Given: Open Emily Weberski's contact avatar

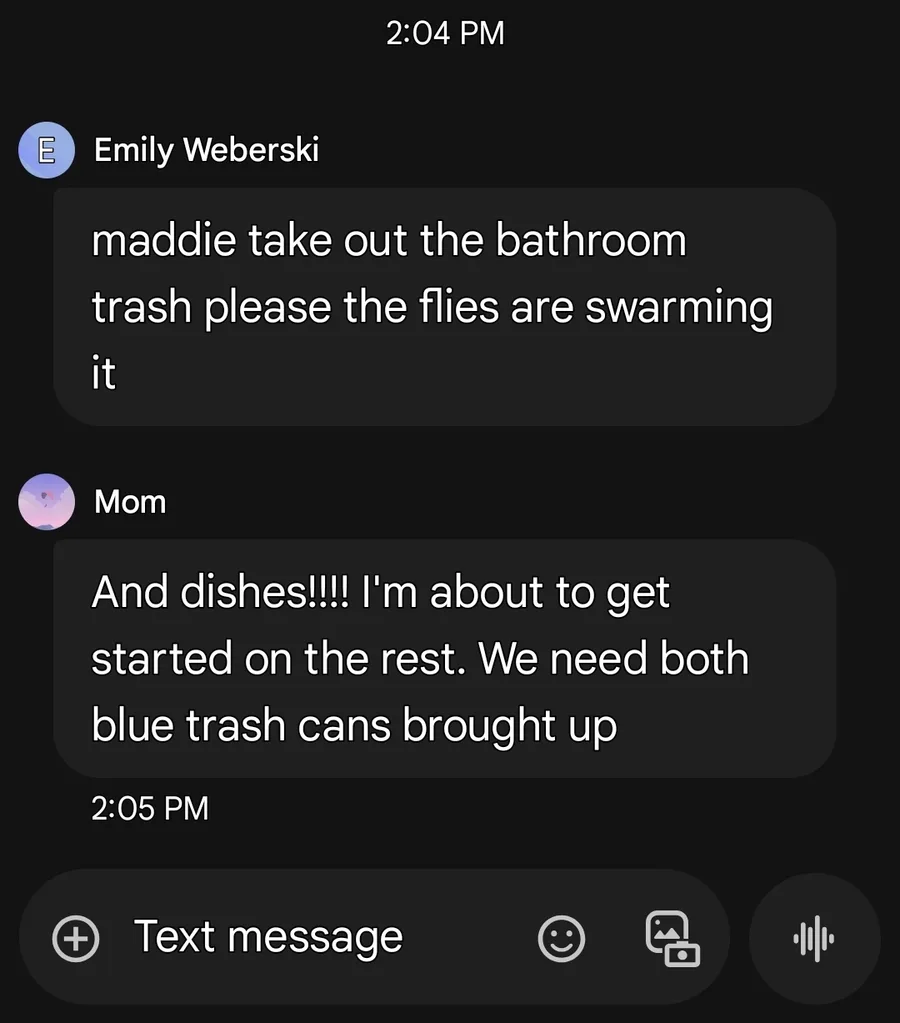Looking at the screenshot, I should coord(46,150).
